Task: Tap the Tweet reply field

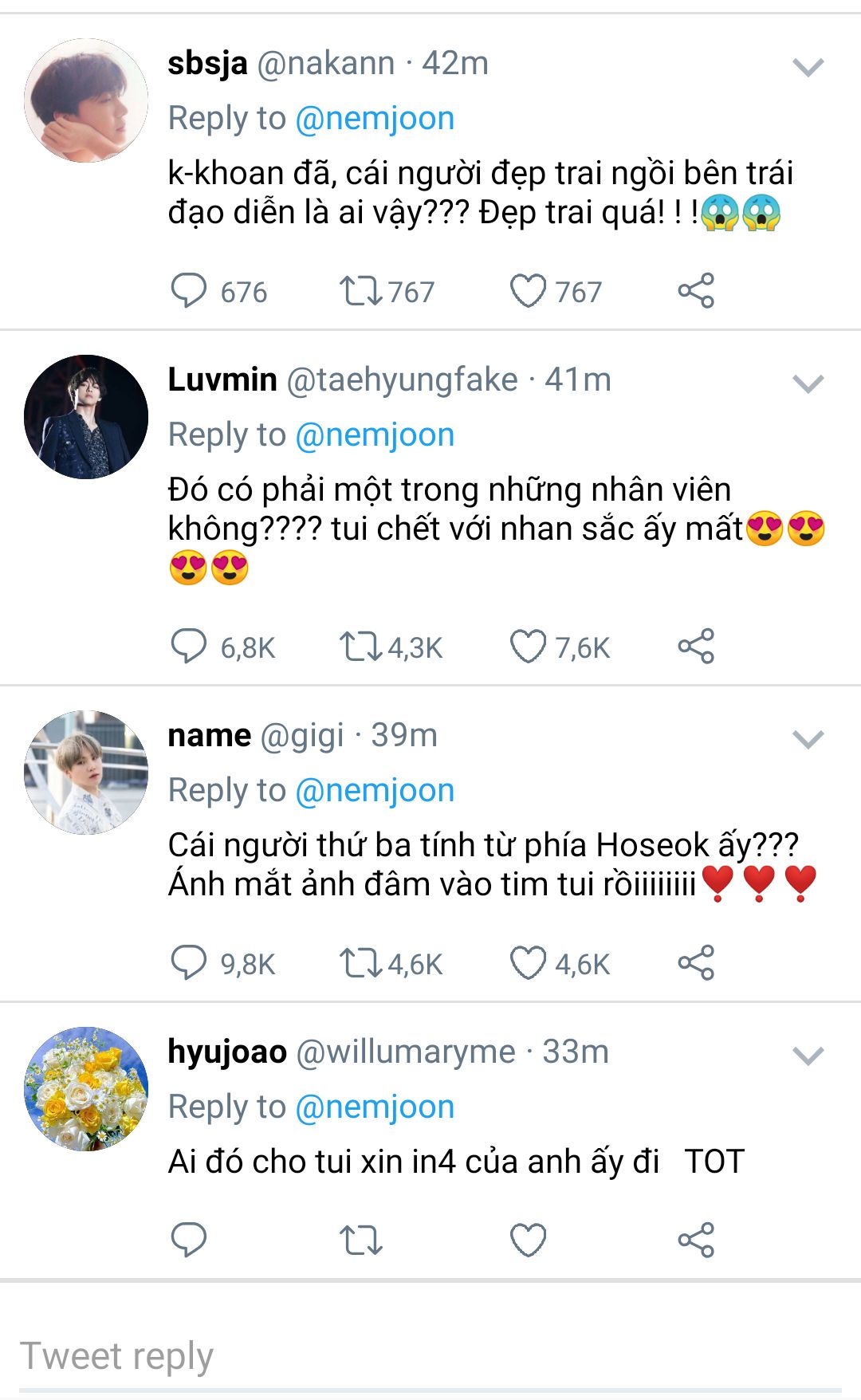Action: pyautogui.click(x=431, y=1356)
